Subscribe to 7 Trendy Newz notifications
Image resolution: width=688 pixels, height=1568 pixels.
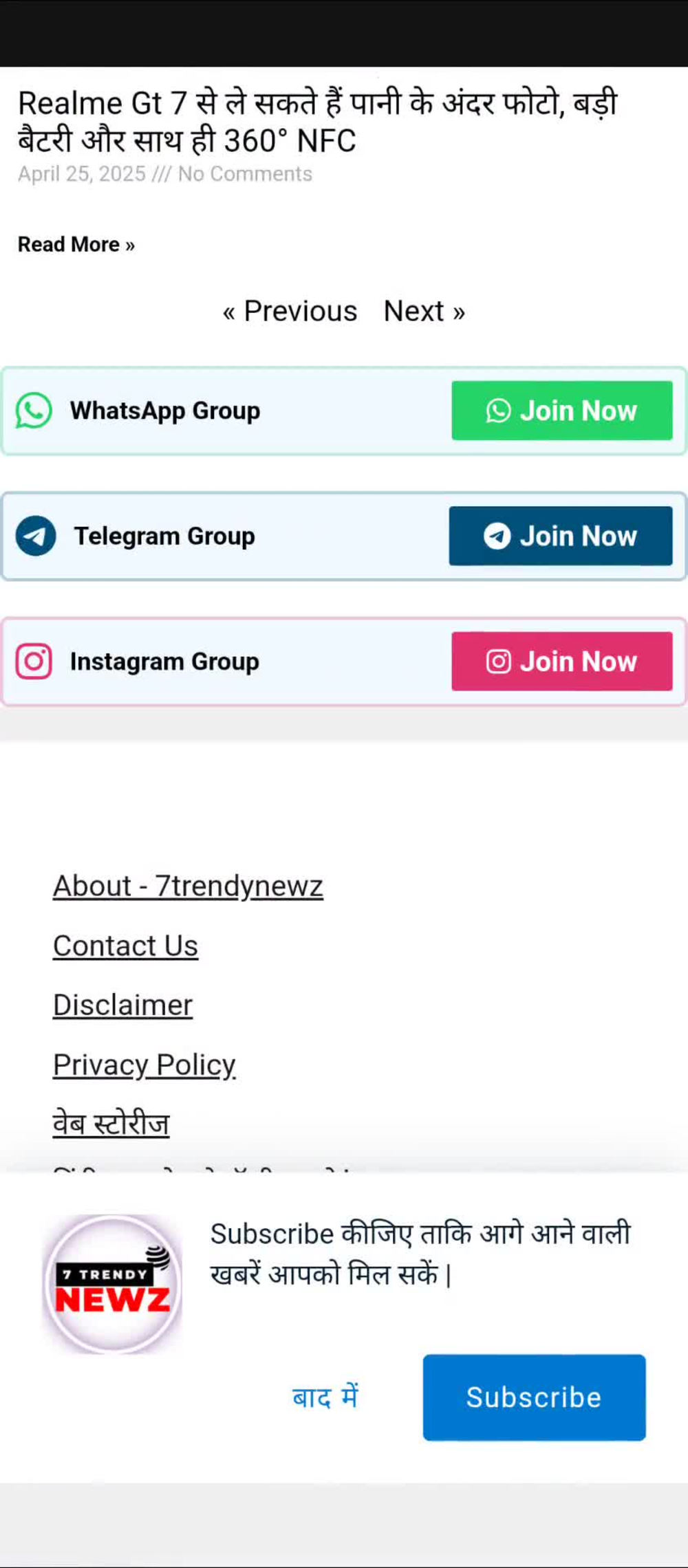(534, 1397)
